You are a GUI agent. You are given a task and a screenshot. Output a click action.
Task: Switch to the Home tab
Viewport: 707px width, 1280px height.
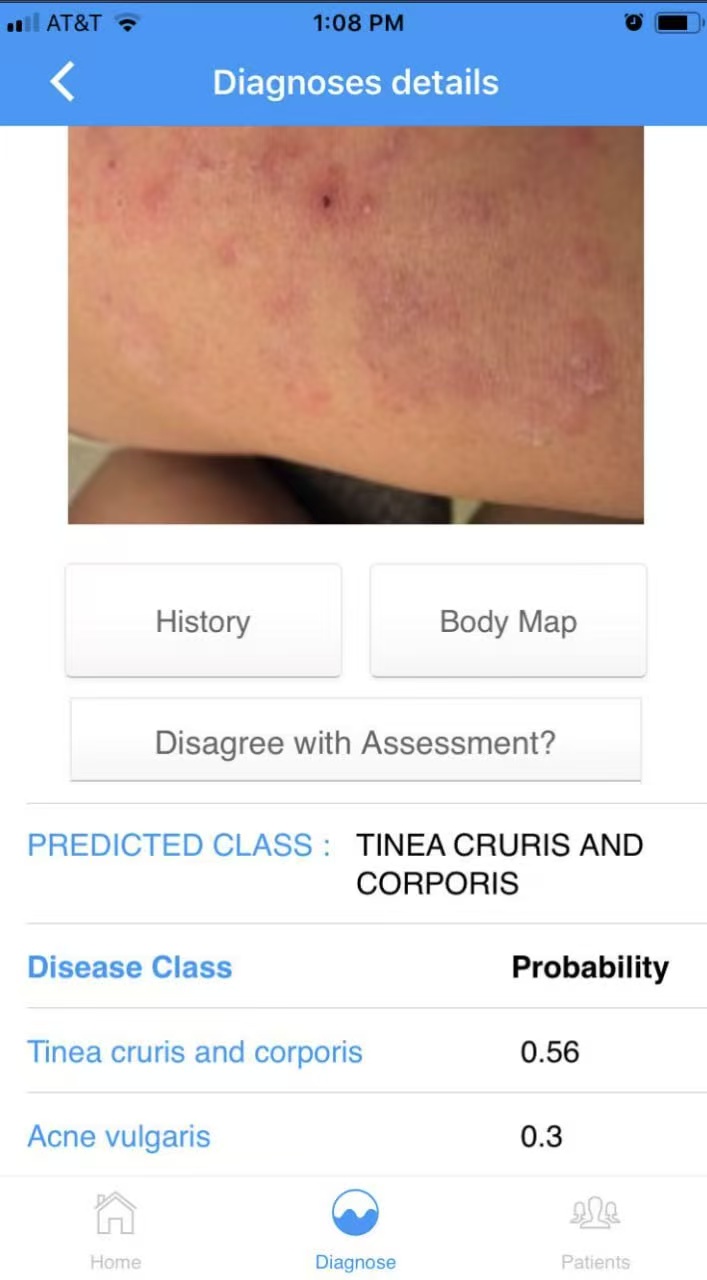coord(115,1230)
